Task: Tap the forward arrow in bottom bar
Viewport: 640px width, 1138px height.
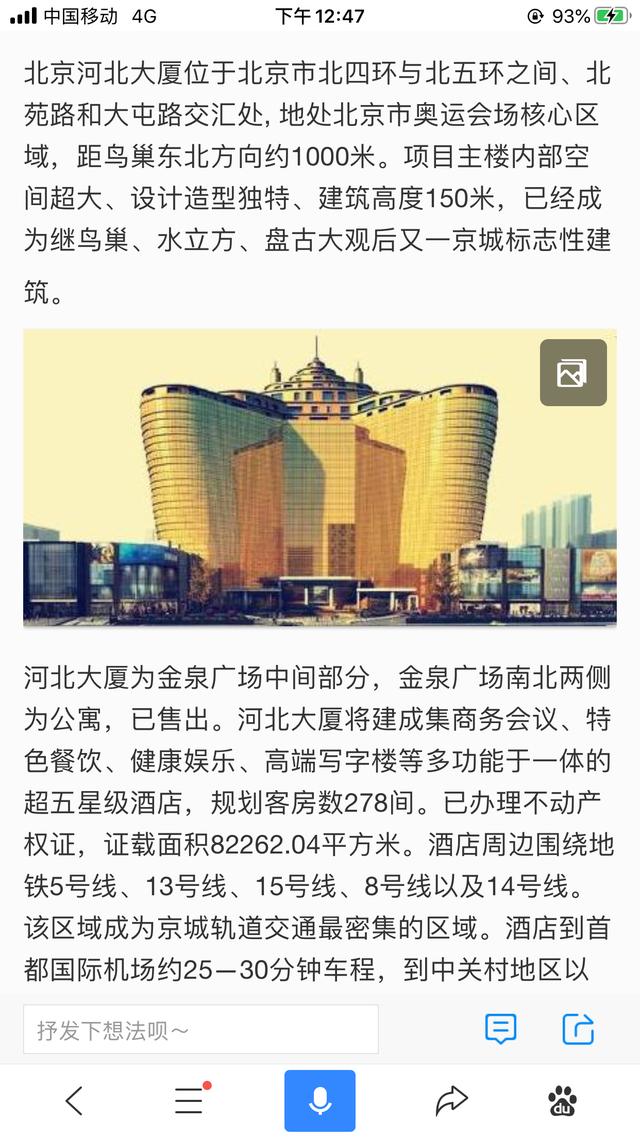Action: 452,1101
